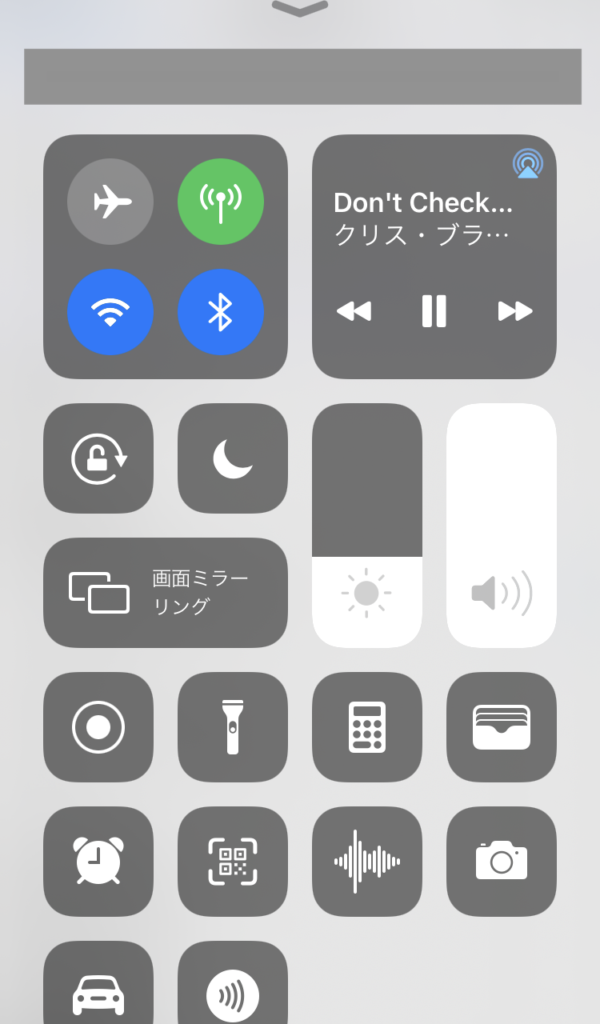The height and width of the screenshot is (1024, 600).
Task: Go back to previous track
Action: click(353, 312)
